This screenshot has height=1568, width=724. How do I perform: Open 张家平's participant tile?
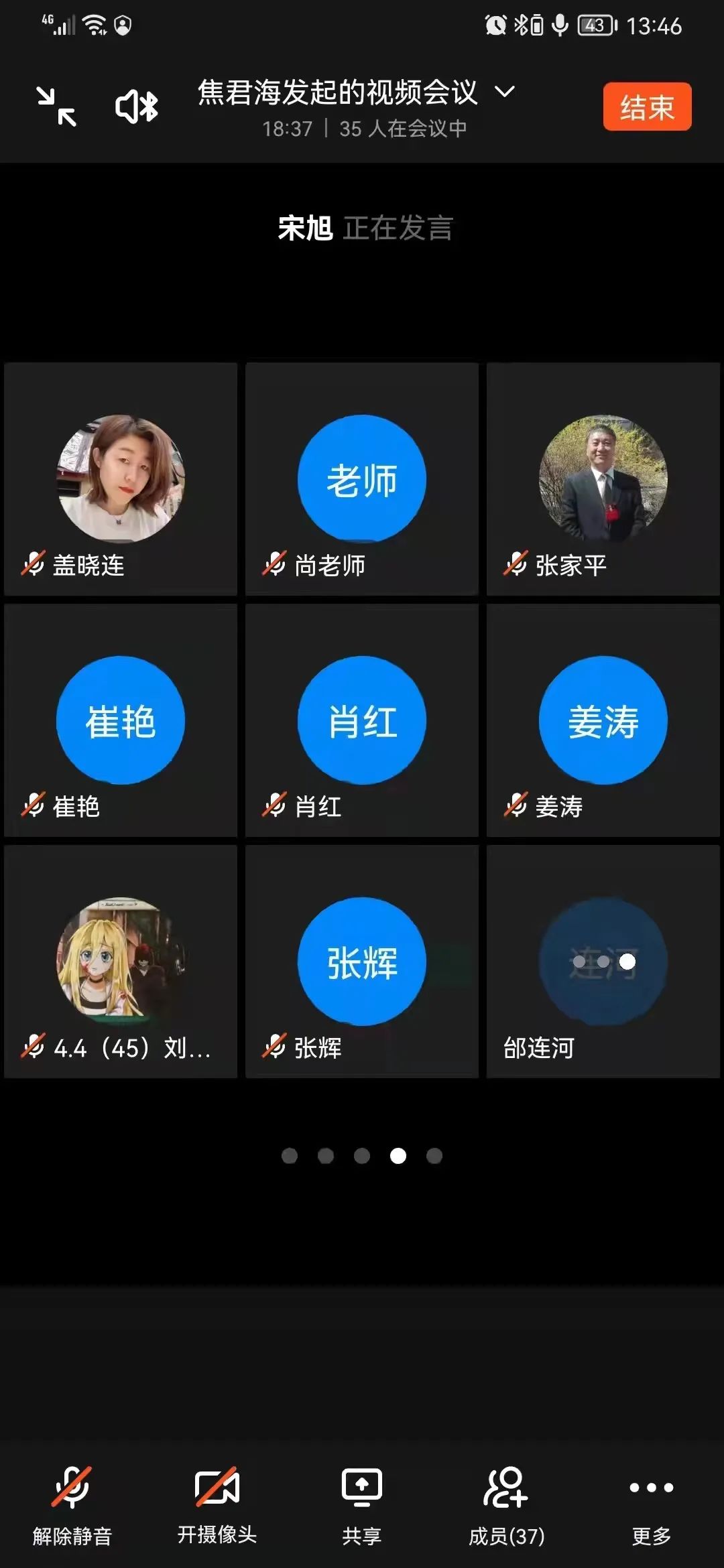pyautogui.click(x=603, y=479)
